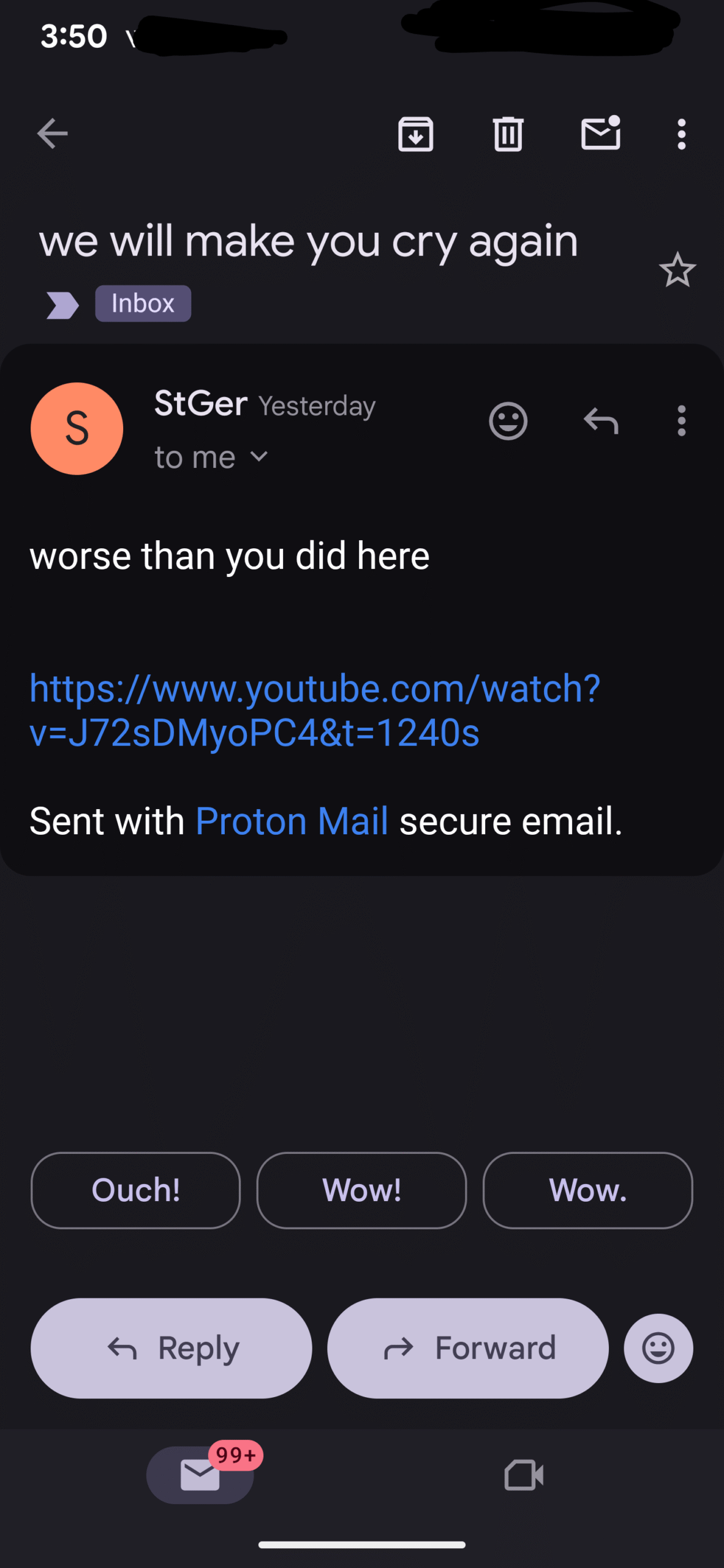This screenshot has height=1568, width=724.
Task: Open the YouTube link in the email
Action: tap(315, 710)
